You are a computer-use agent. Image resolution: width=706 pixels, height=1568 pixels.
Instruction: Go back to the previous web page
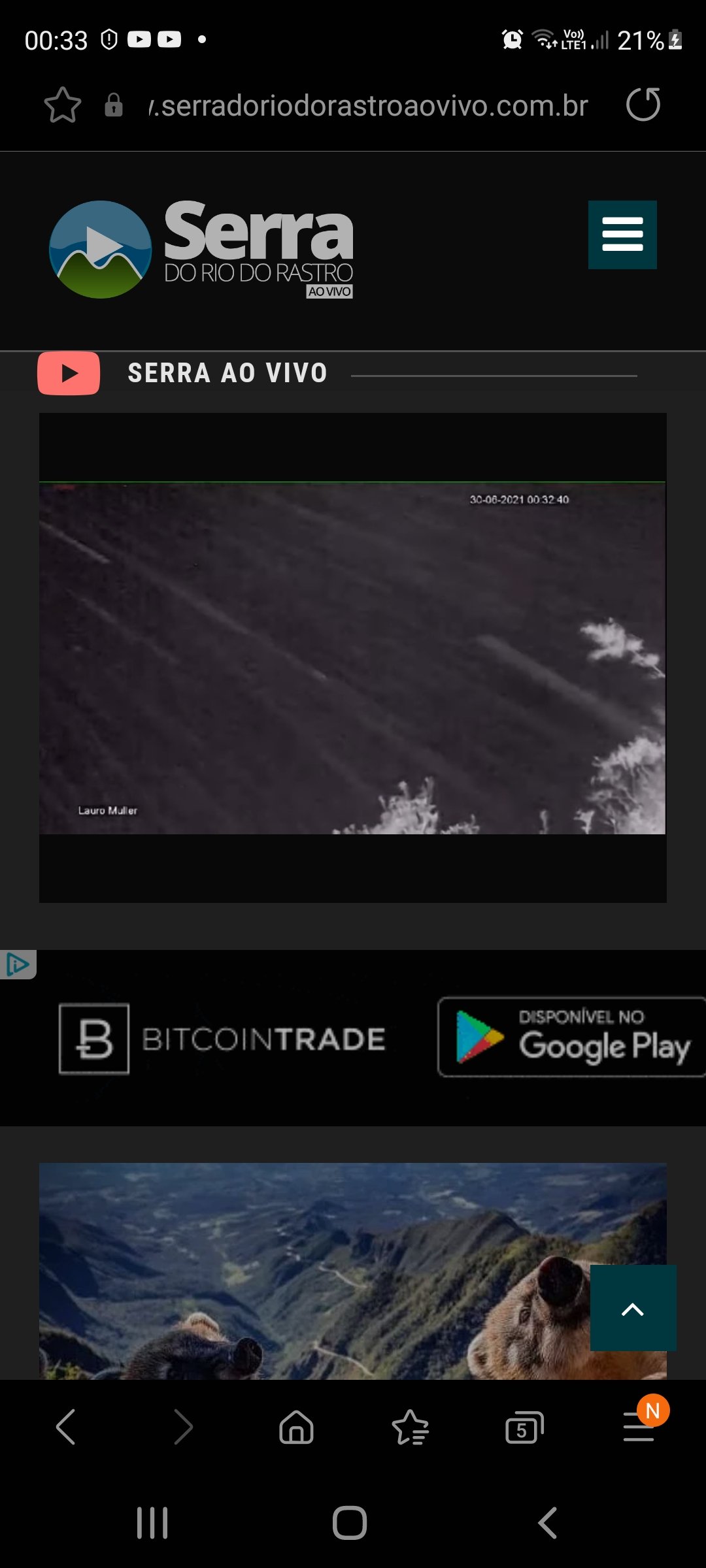[x=65, y=1427]
